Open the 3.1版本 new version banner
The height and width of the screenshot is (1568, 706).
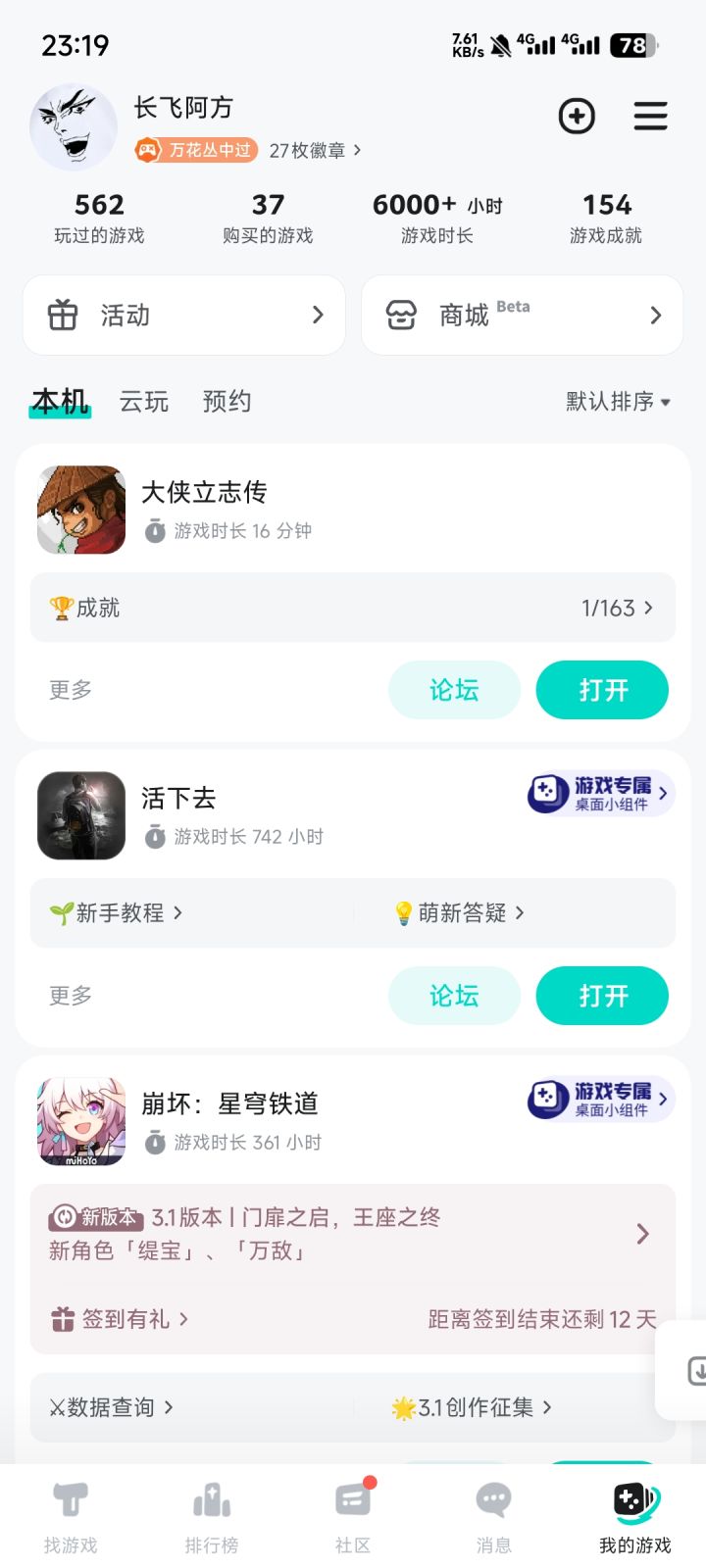tap(353, 1233)
